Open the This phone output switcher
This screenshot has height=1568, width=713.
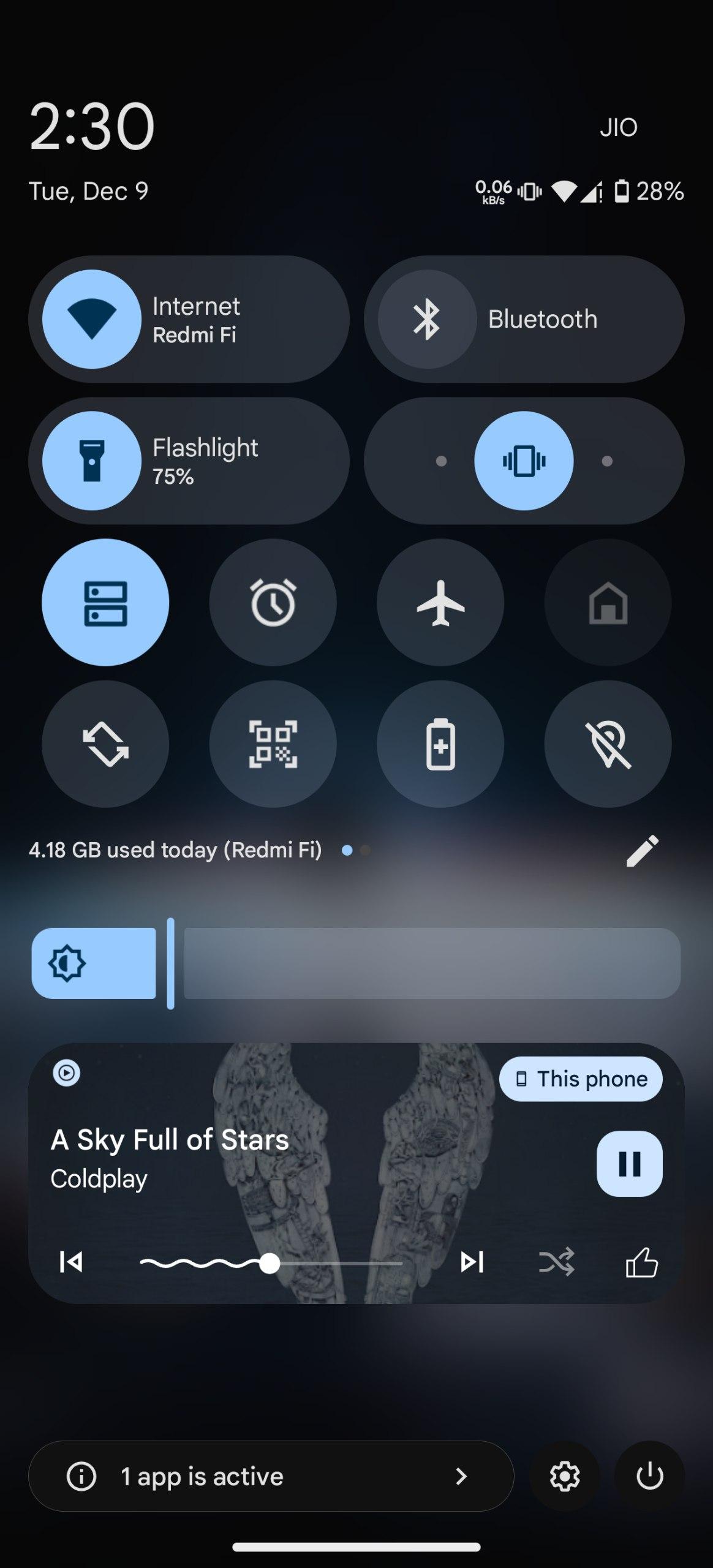(580, 1079)
